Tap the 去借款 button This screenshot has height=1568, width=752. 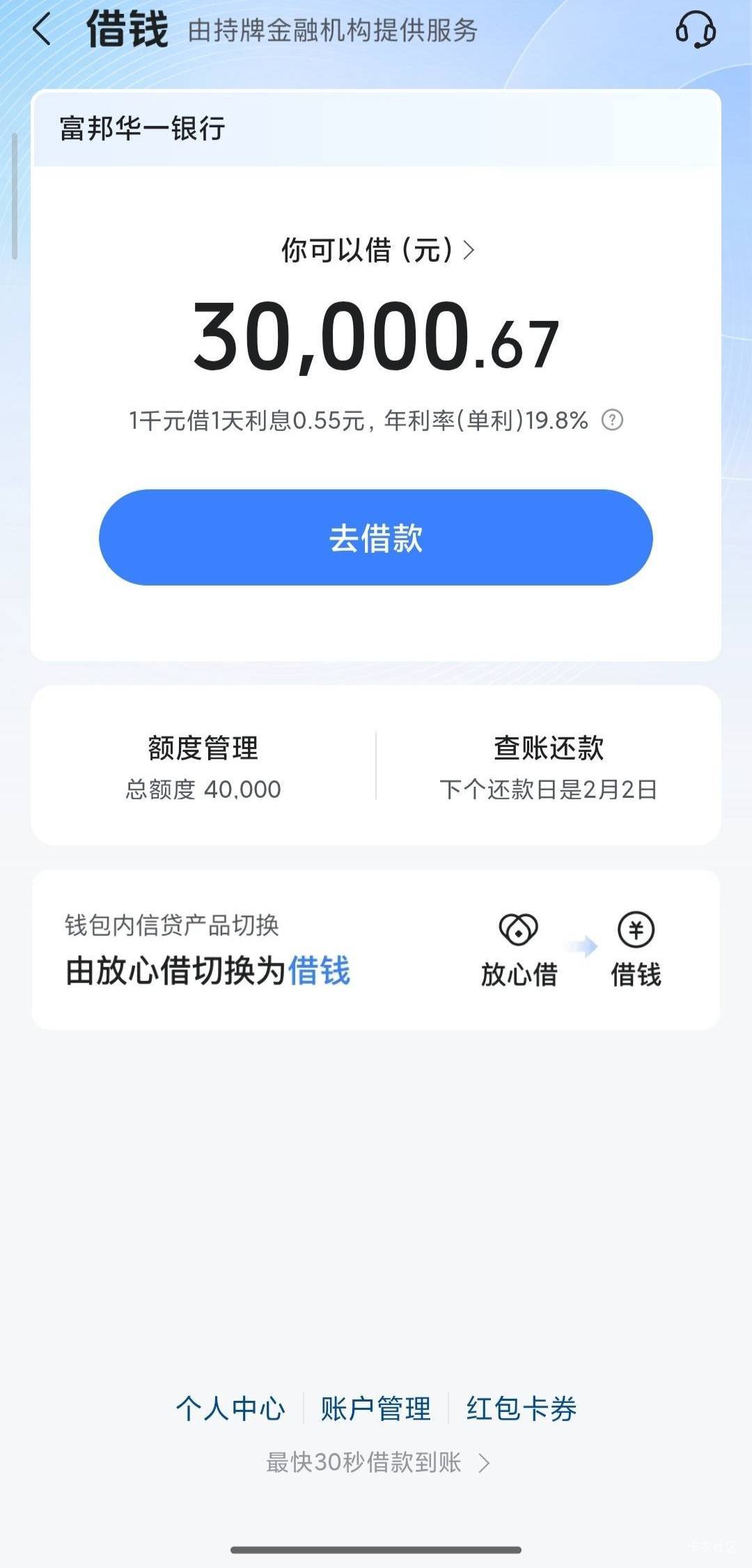click(x=376, y=538)
